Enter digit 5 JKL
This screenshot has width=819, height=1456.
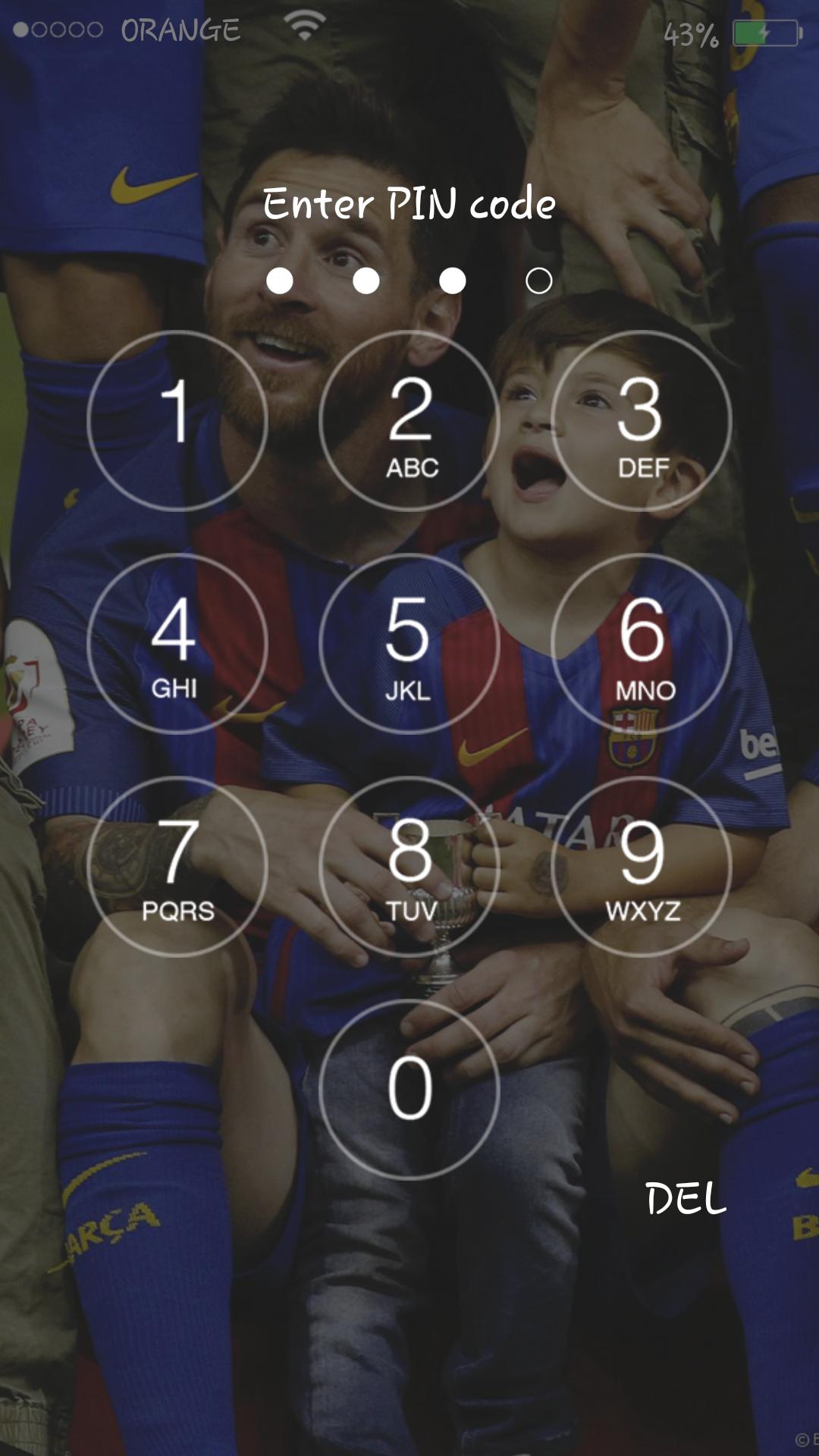pos(409,643)
